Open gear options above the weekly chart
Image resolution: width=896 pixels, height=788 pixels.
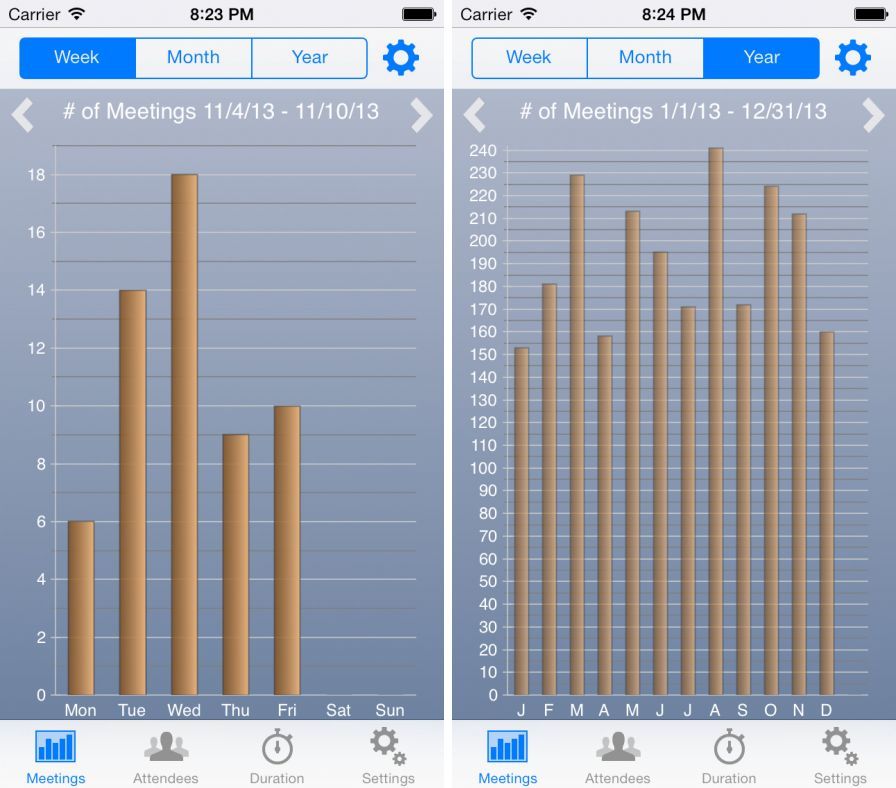click(x=401, y=58)
